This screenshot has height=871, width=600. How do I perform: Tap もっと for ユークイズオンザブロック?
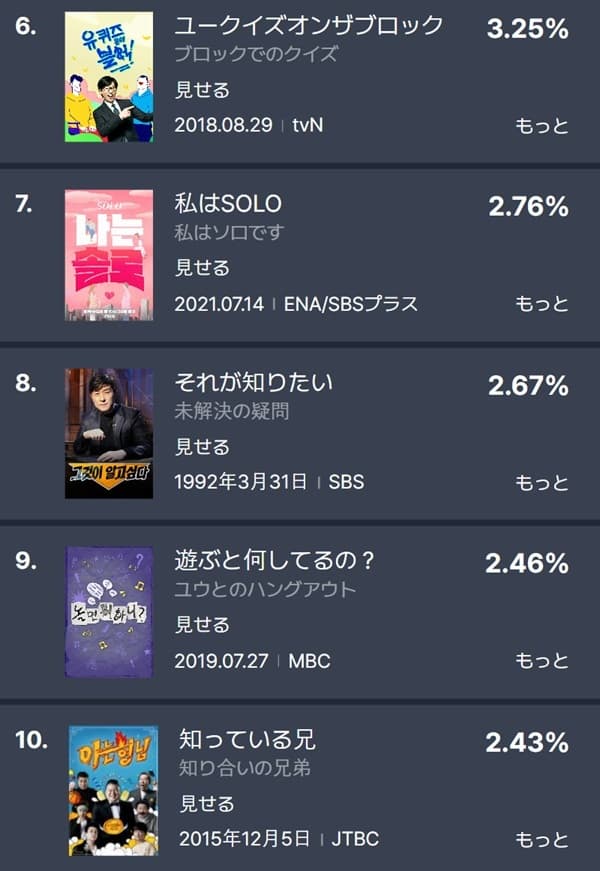(542, 126)
